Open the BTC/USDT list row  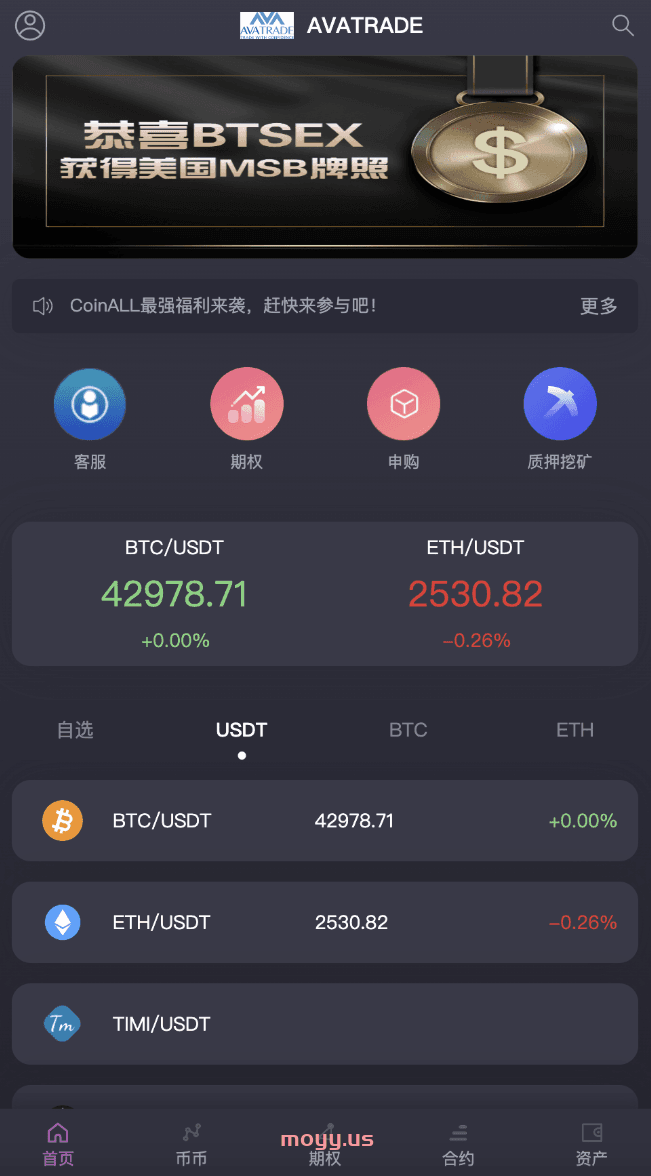click(325, 820)
